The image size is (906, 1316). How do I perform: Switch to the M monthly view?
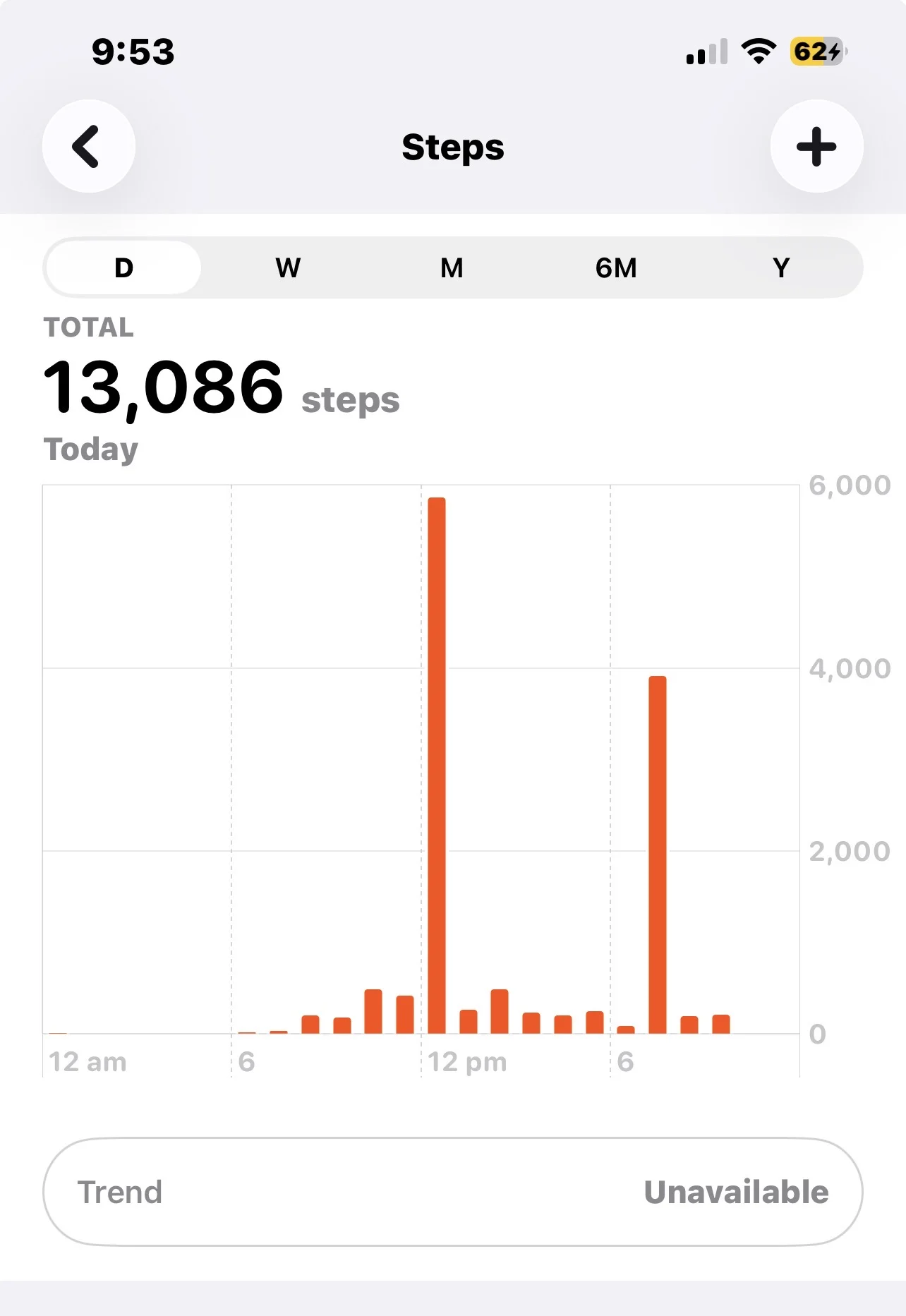(x=452, y=268)
